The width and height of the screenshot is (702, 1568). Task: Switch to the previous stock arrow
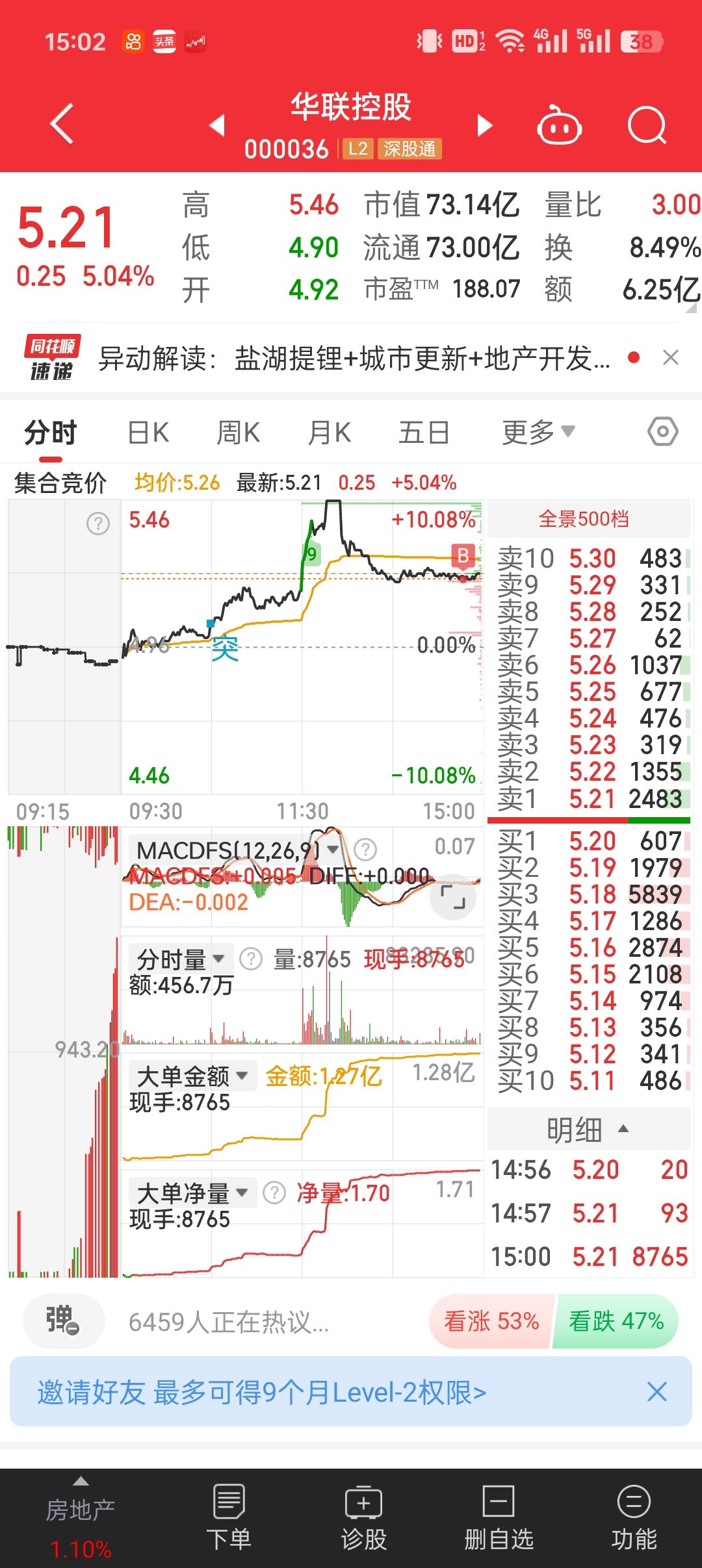click(218, 125)
